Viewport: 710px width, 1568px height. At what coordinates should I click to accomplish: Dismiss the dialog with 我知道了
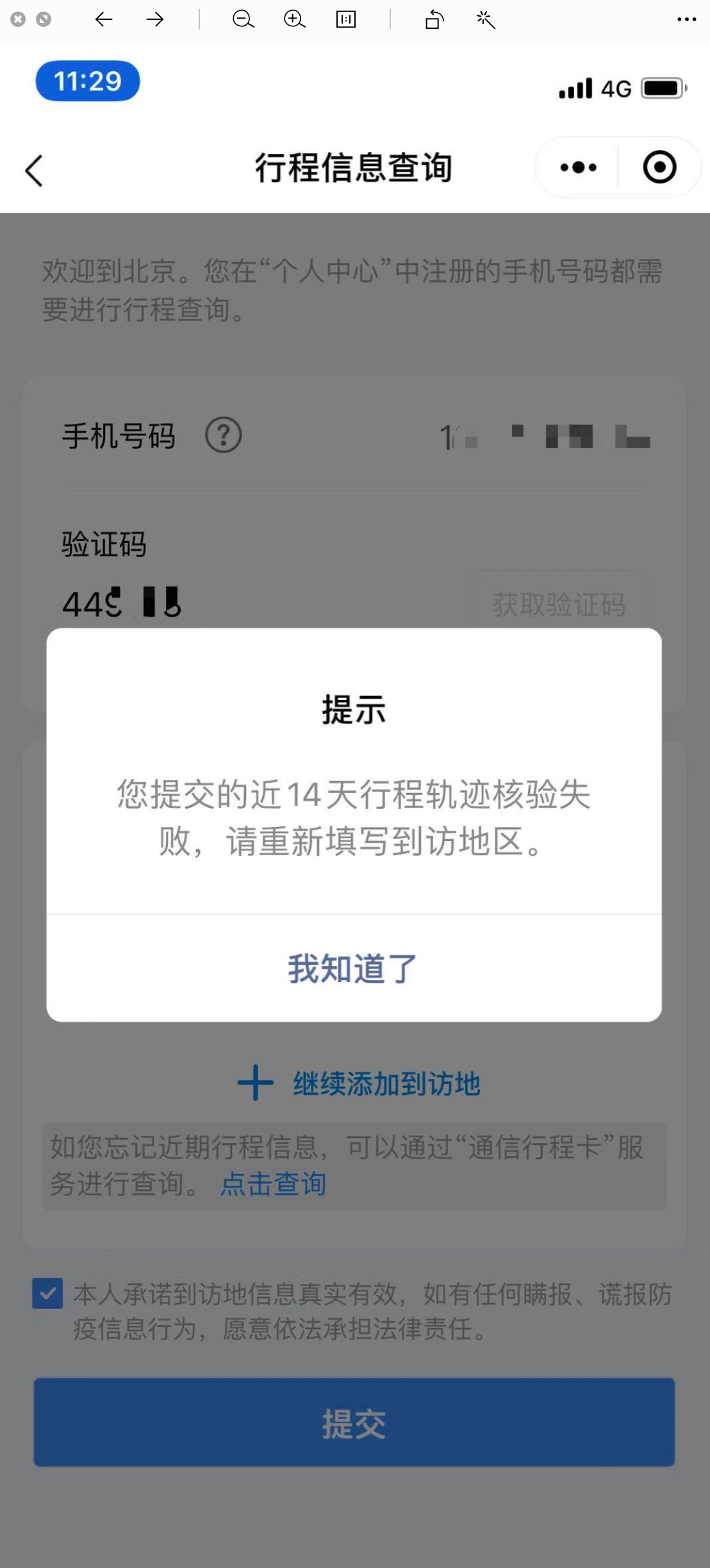coord(353,968)
